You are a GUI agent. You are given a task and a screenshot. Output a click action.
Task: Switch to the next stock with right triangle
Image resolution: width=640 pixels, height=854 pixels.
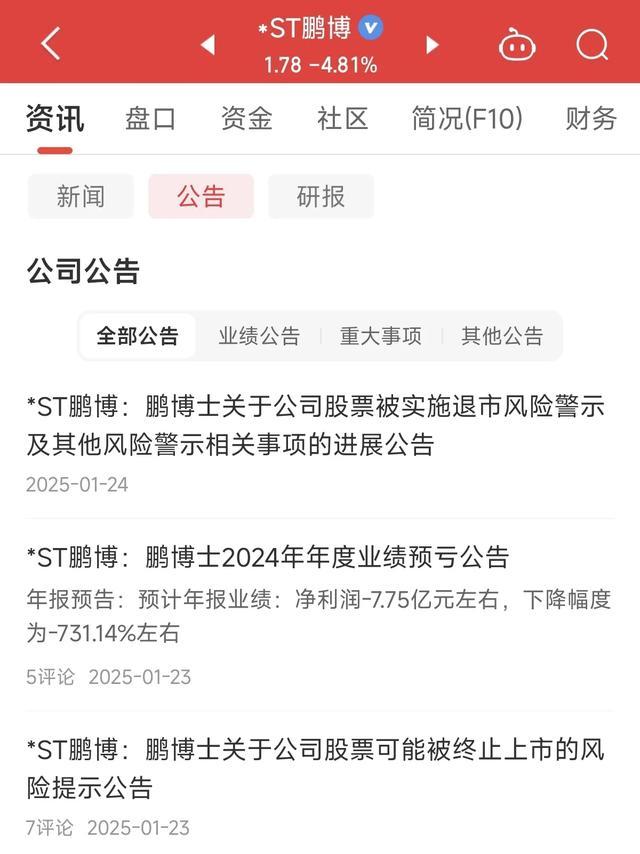click(432, 45)
